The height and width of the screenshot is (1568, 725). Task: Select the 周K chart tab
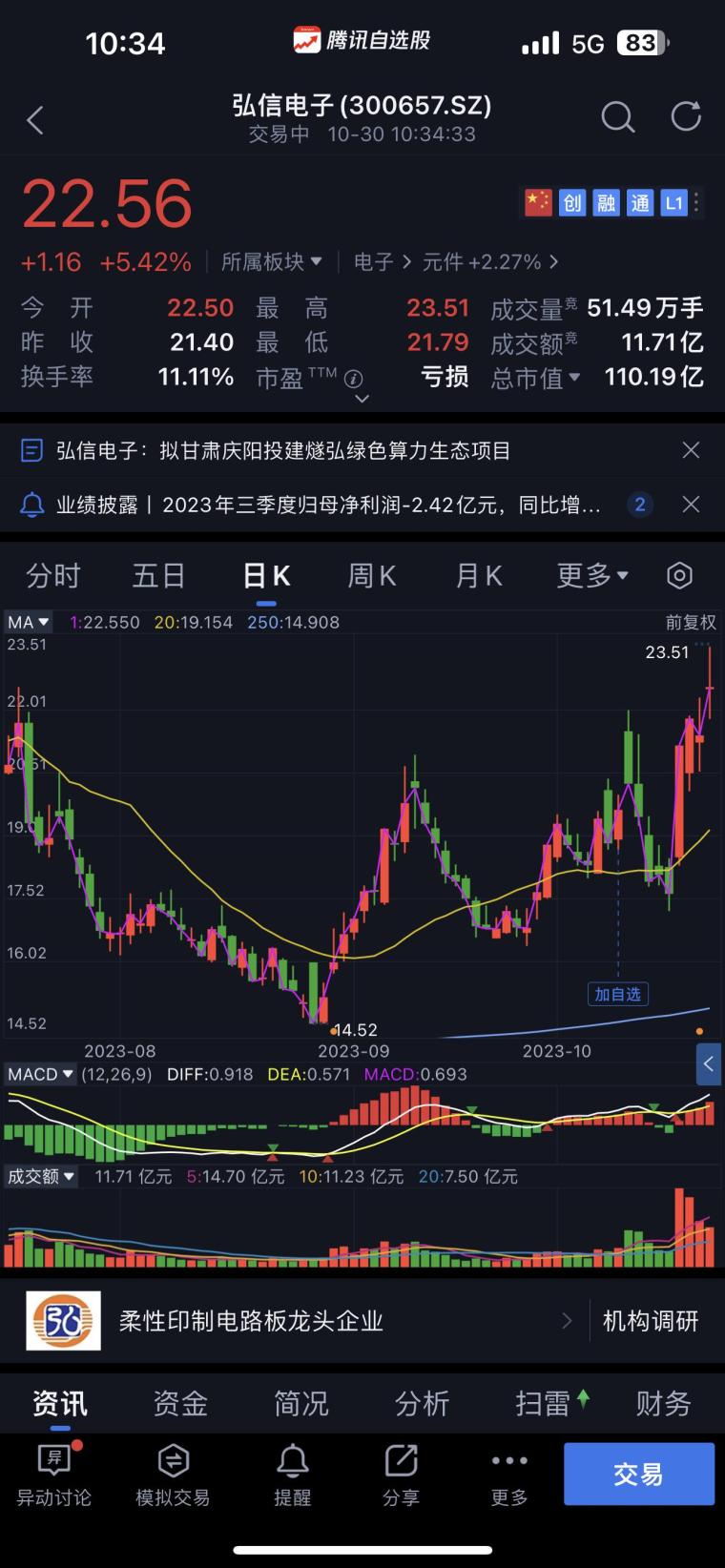pyautogui.click(x=372, y=576)
